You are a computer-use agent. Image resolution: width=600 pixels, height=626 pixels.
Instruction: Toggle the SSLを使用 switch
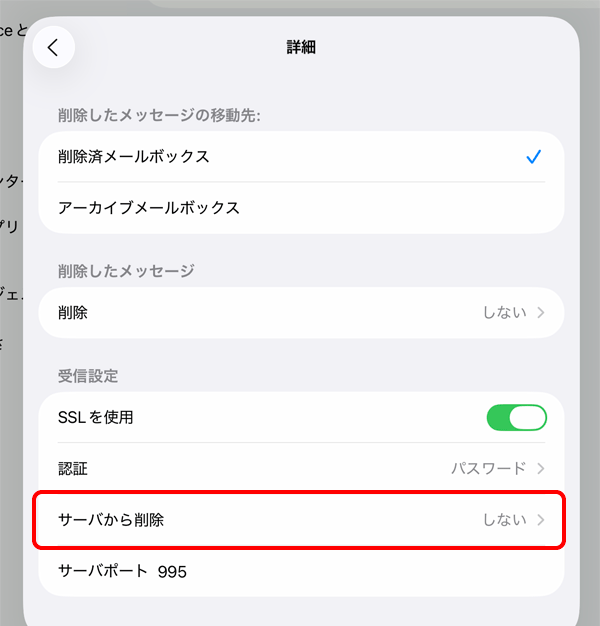click(516, 417)
